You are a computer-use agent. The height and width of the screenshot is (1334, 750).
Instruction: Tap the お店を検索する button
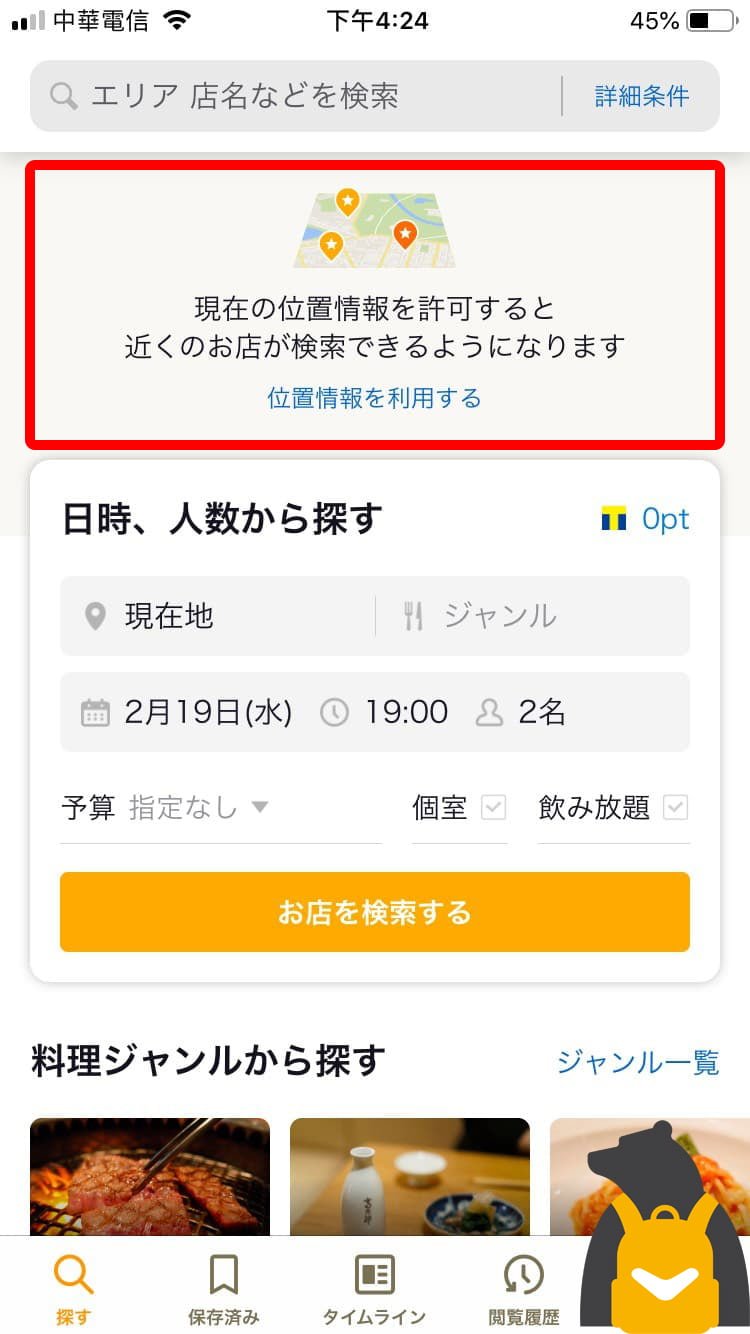(375, 912)
